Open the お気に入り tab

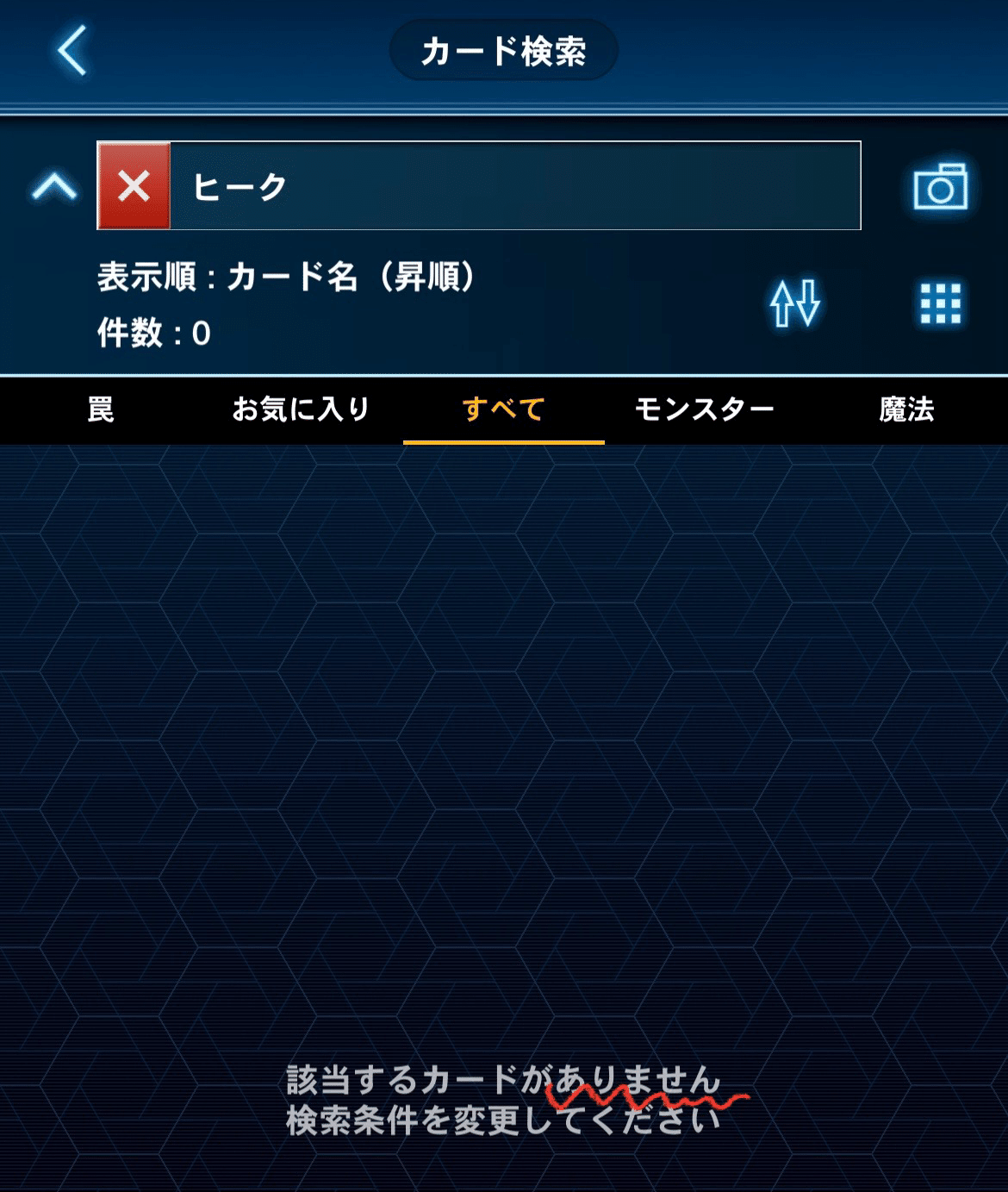coord(301,409)
